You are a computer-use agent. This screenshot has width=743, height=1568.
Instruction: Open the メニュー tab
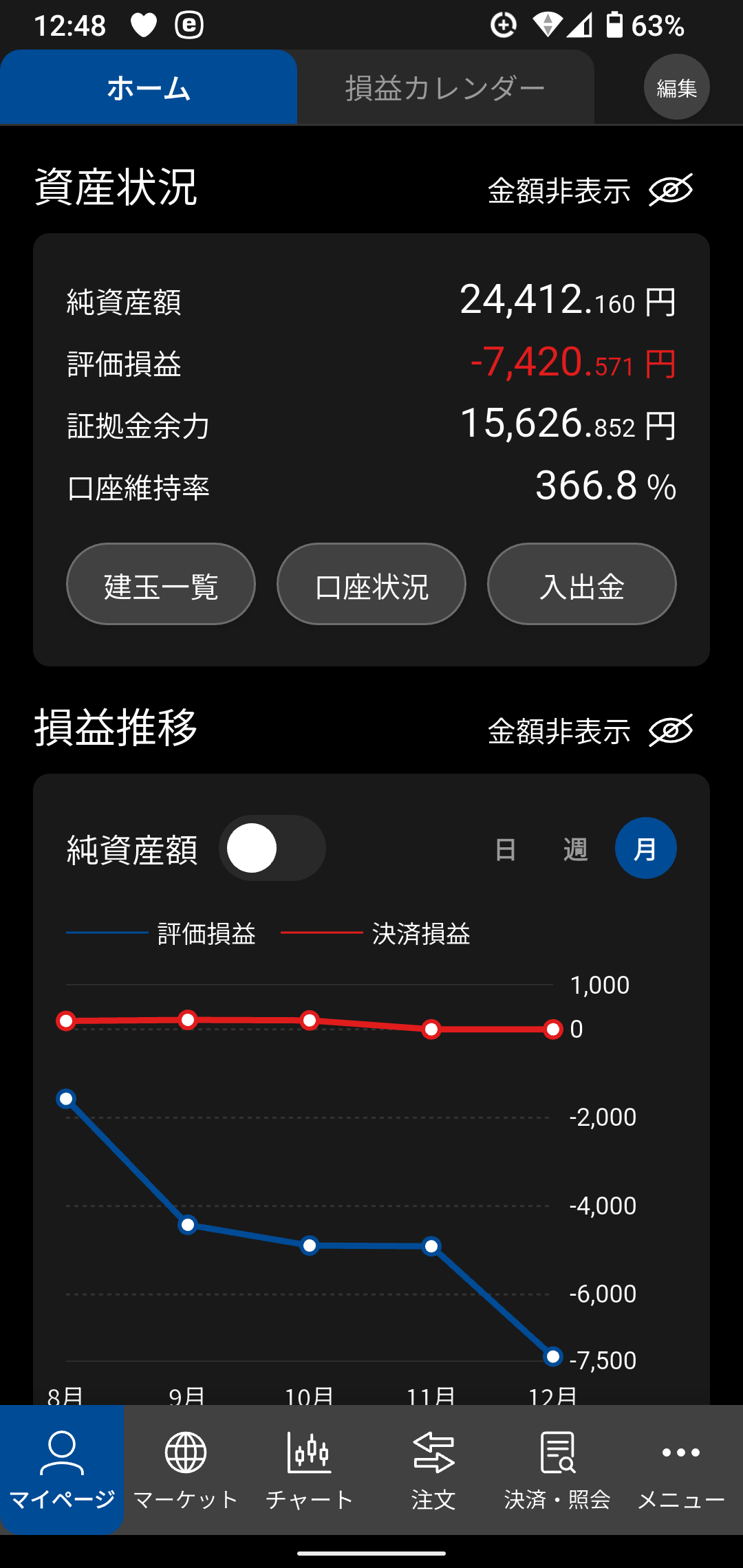tap(681, 1470)
